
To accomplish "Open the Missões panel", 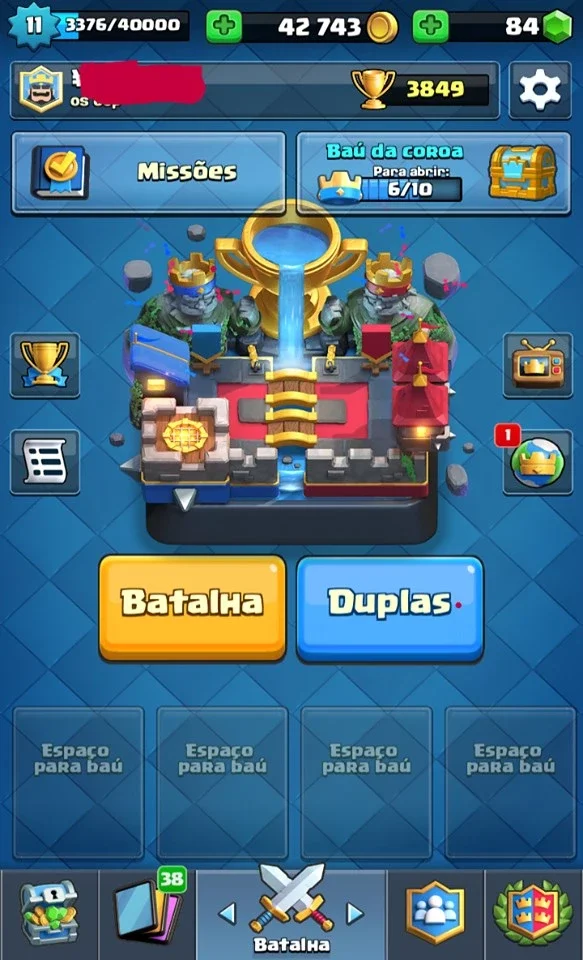I will click(x=149, y=173).
